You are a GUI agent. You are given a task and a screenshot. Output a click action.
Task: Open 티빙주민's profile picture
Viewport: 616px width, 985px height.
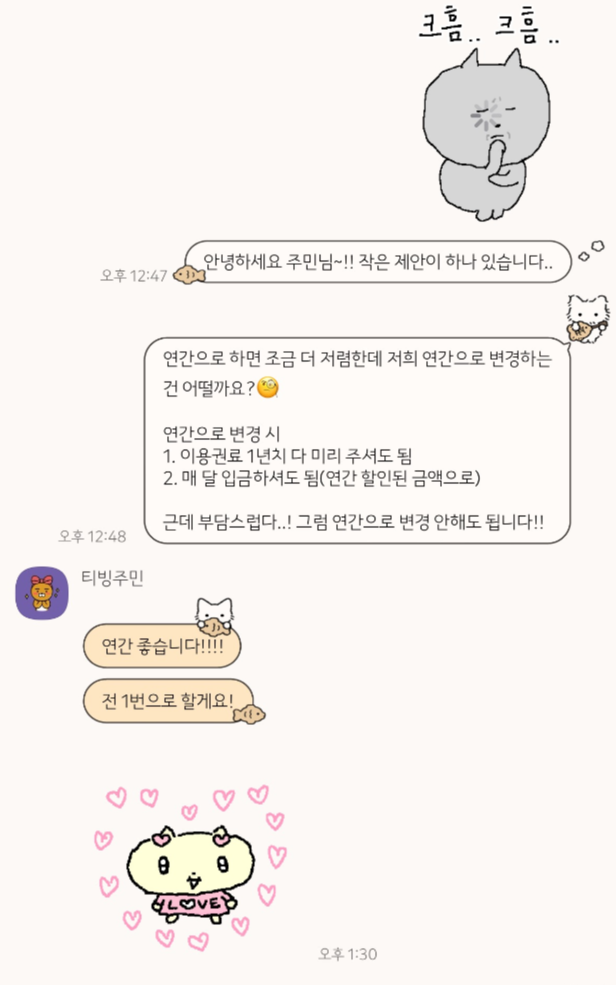coord(42,593)
